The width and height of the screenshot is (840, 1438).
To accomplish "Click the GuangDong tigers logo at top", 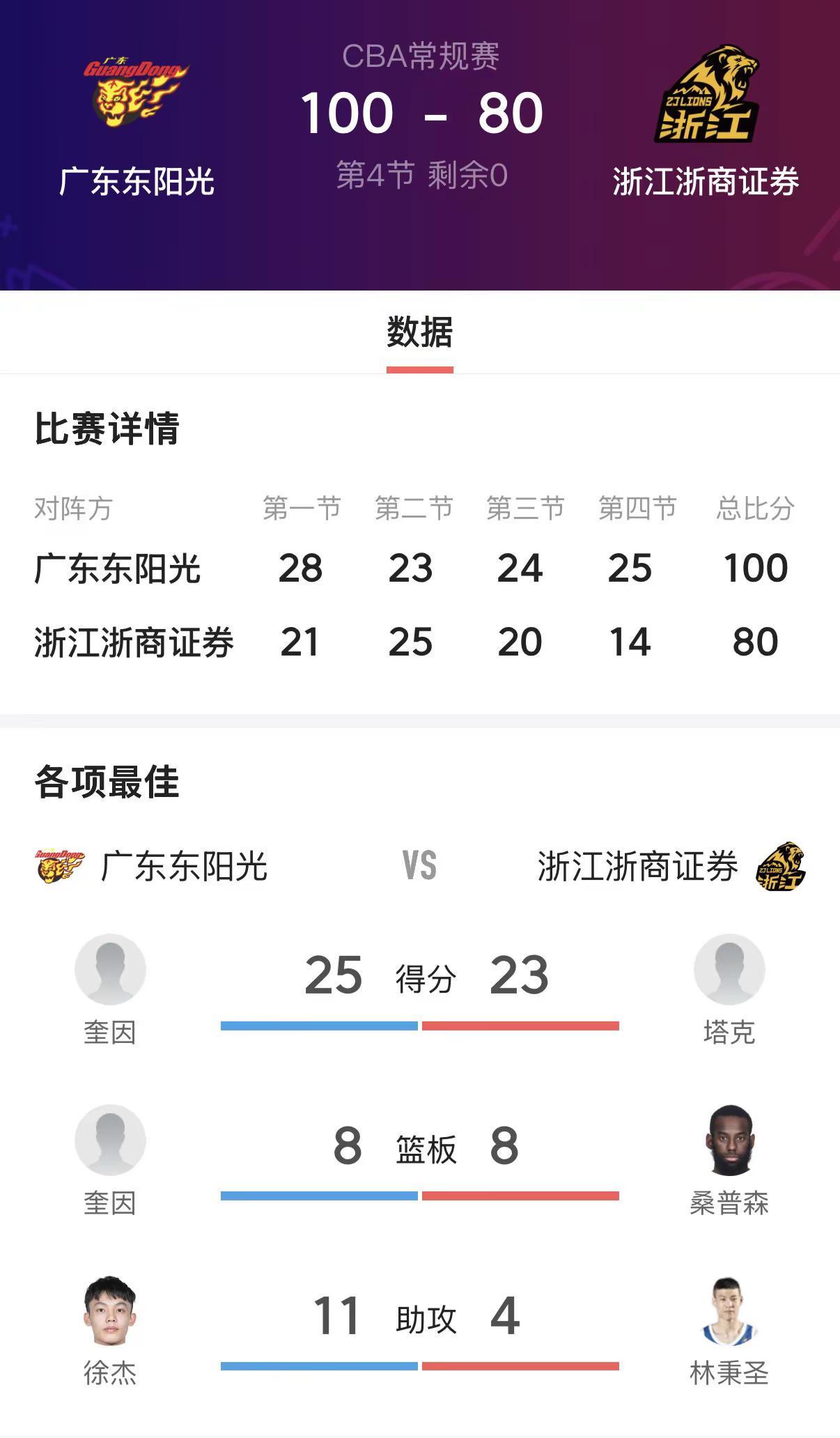I will 134,91.
